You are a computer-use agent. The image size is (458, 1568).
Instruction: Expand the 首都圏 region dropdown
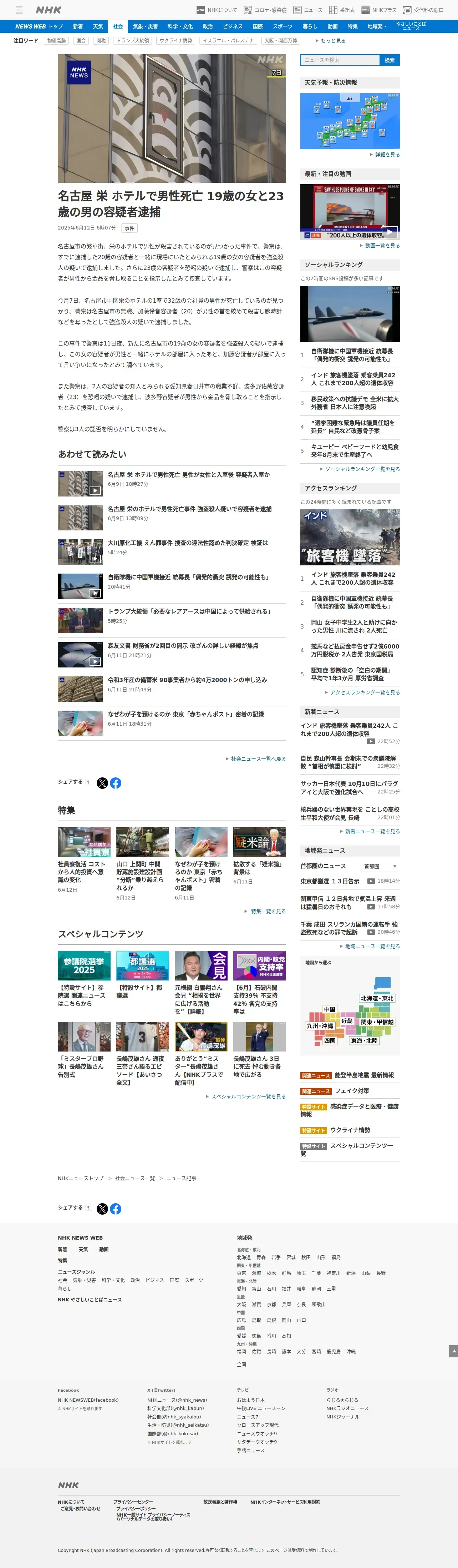380,866
